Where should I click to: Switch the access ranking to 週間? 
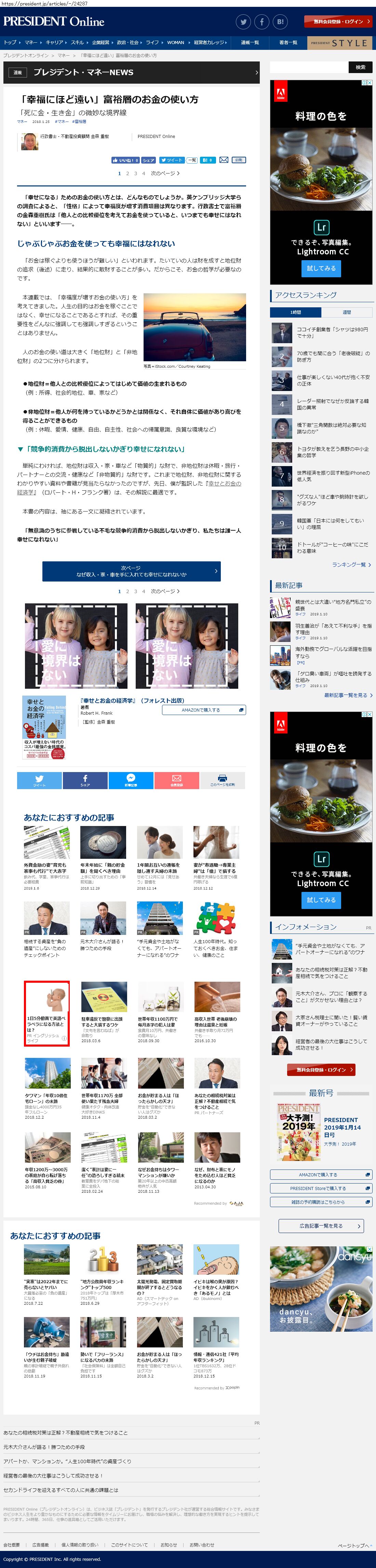tap(347, 312)
